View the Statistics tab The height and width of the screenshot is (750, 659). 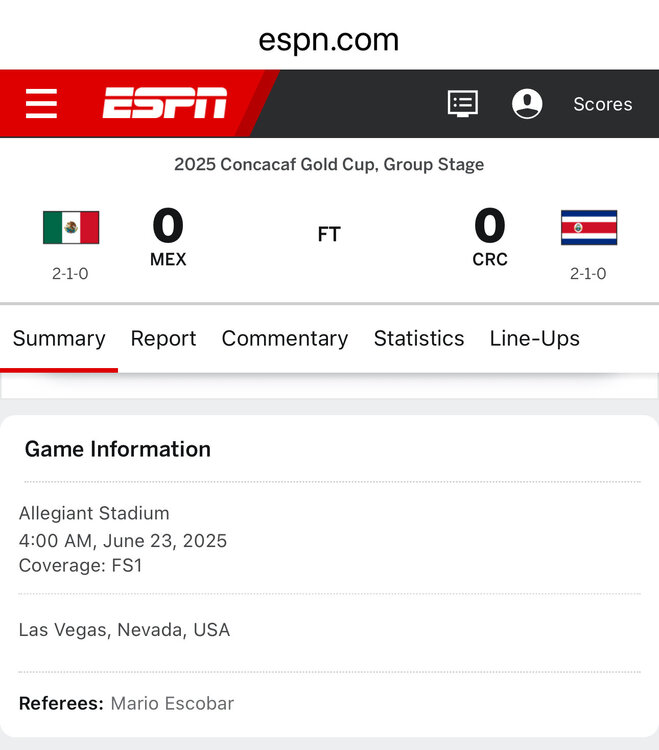[419, 338]
